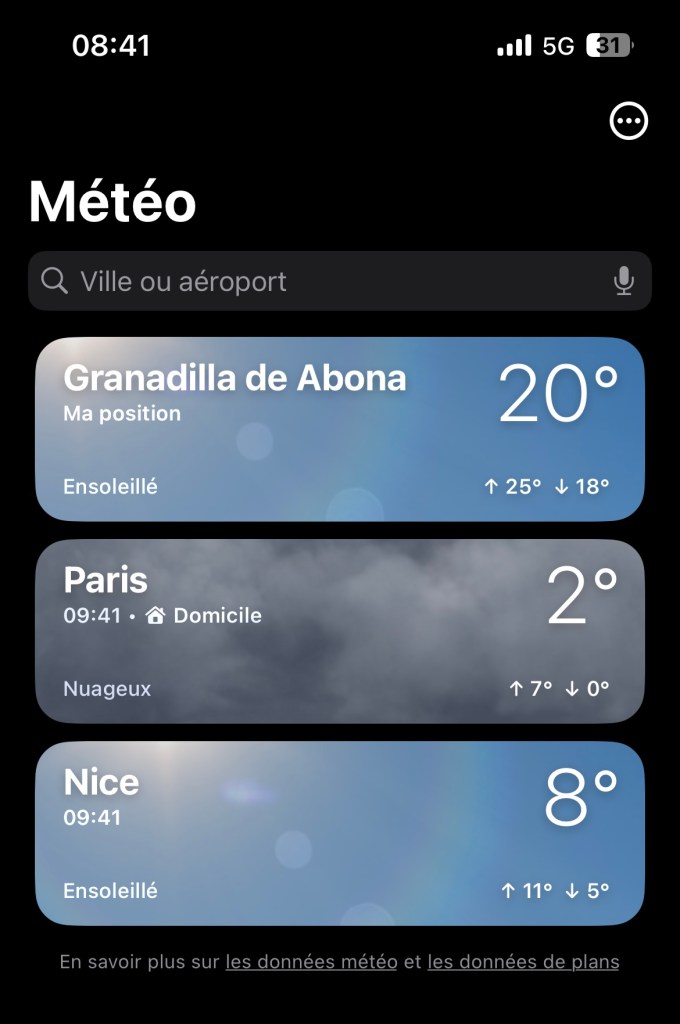Open the more options ellipsis menu

click(629, 122)
